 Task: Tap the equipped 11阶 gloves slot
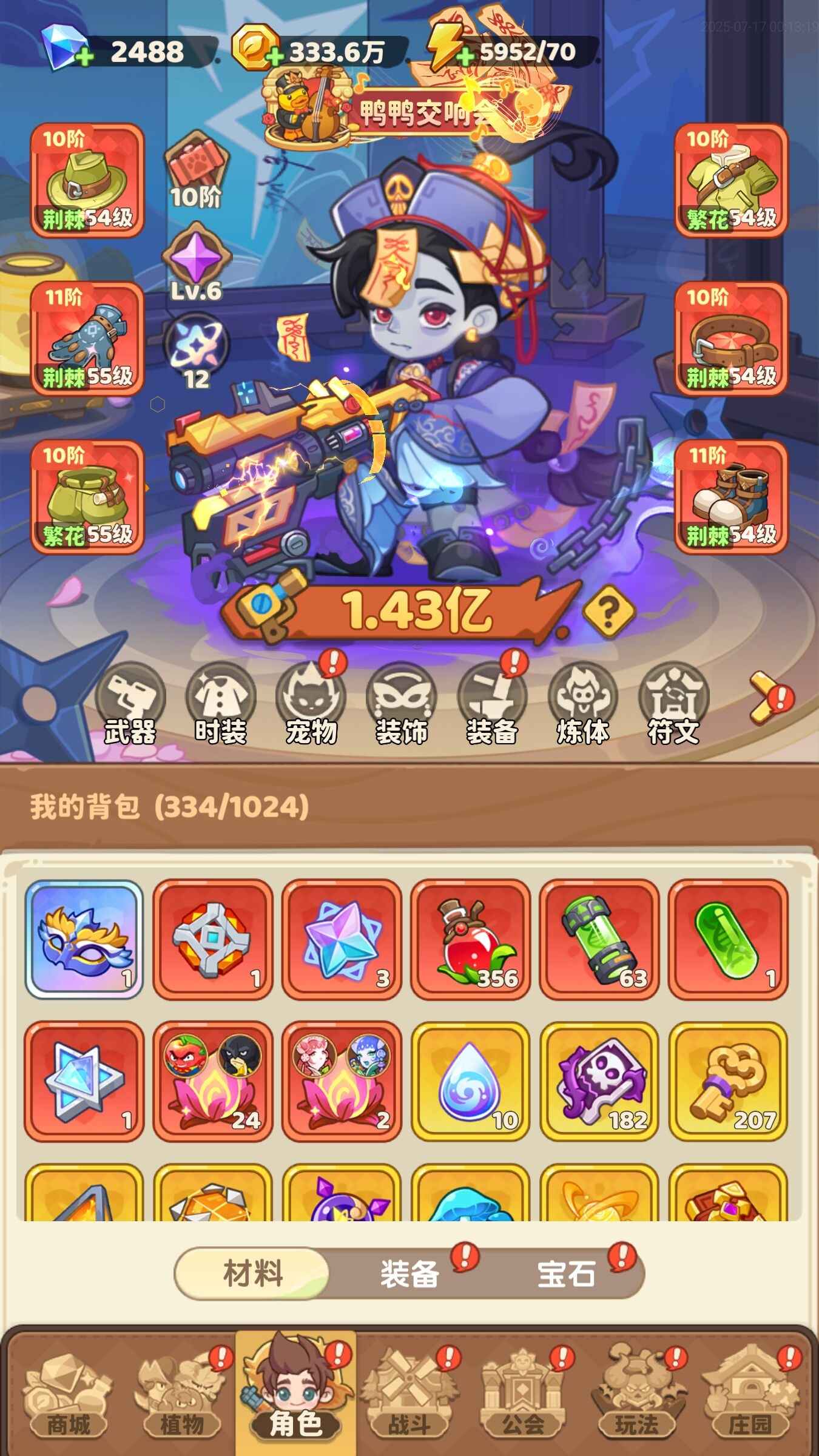(x=87, y=339)
